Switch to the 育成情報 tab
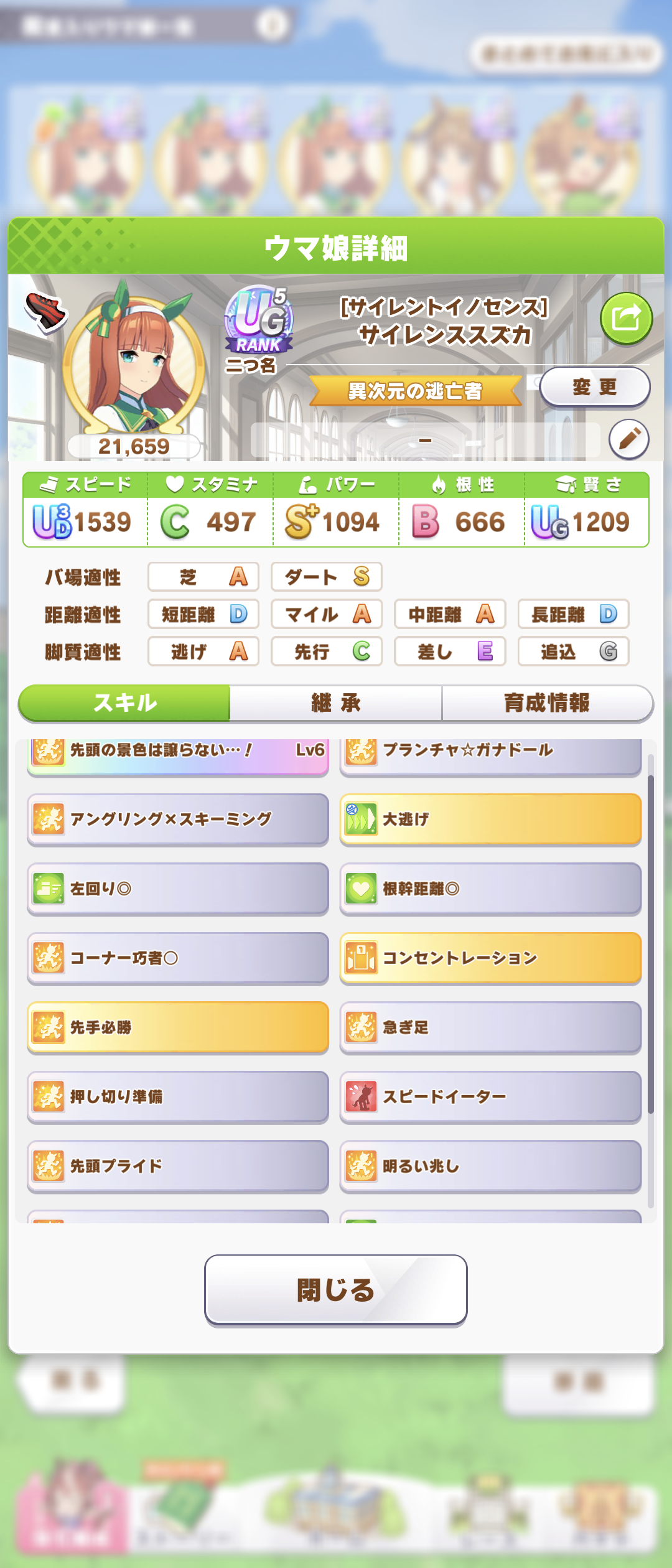The image size is (672, 1568). tap(547, 703)
